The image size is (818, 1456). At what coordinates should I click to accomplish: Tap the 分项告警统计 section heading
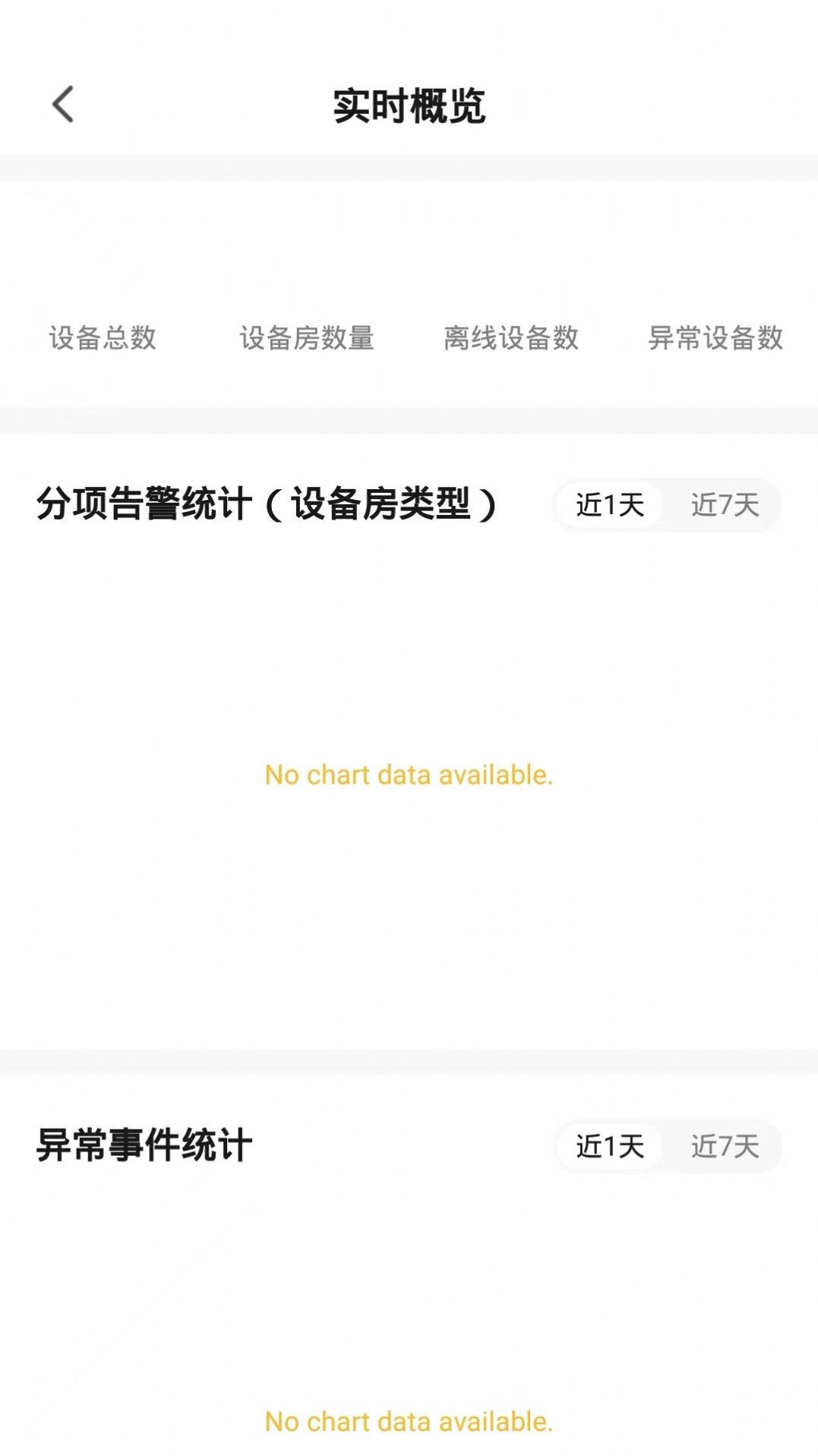coord(267,504)
